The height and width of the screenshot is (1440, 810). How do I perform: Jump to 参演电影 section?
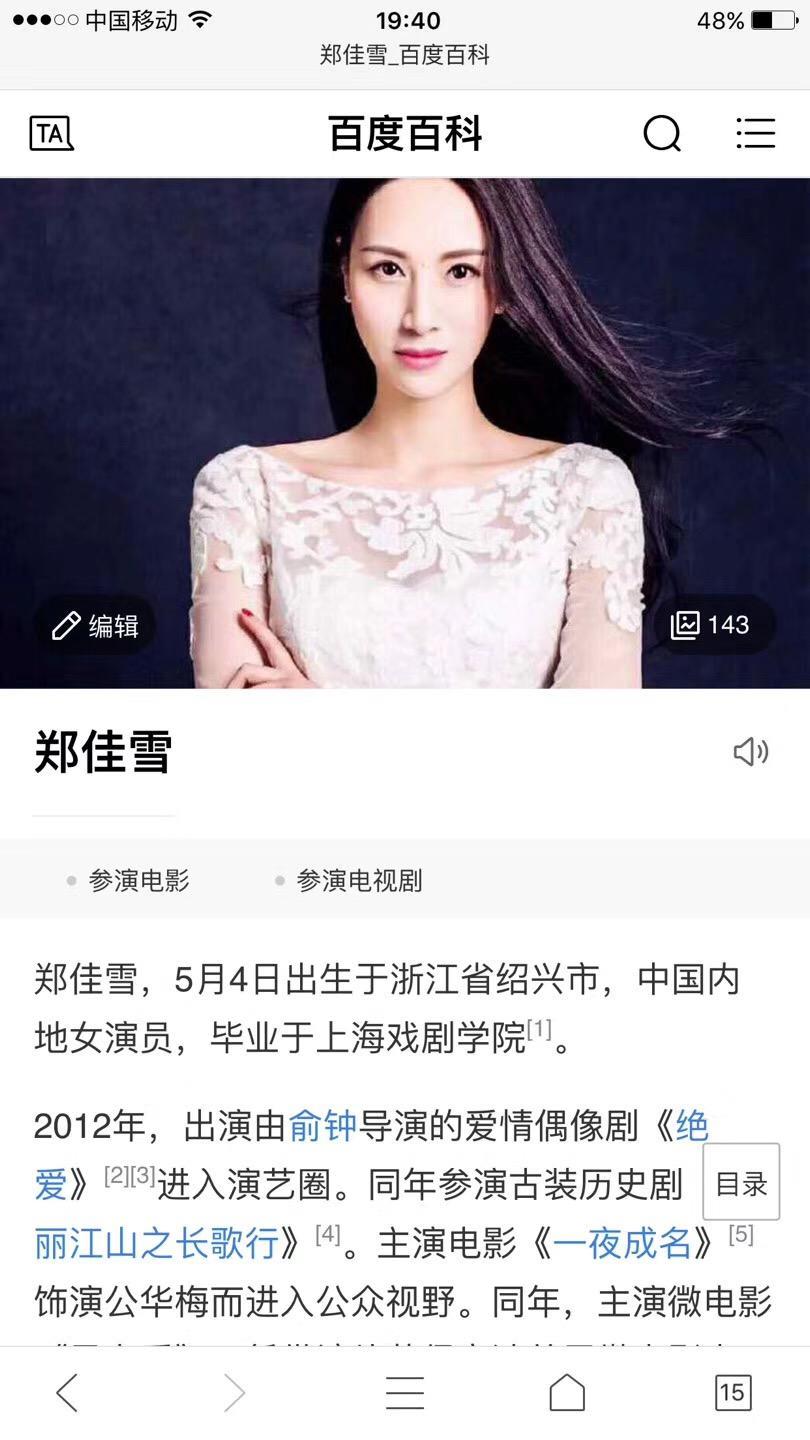[x=138, y=881]
